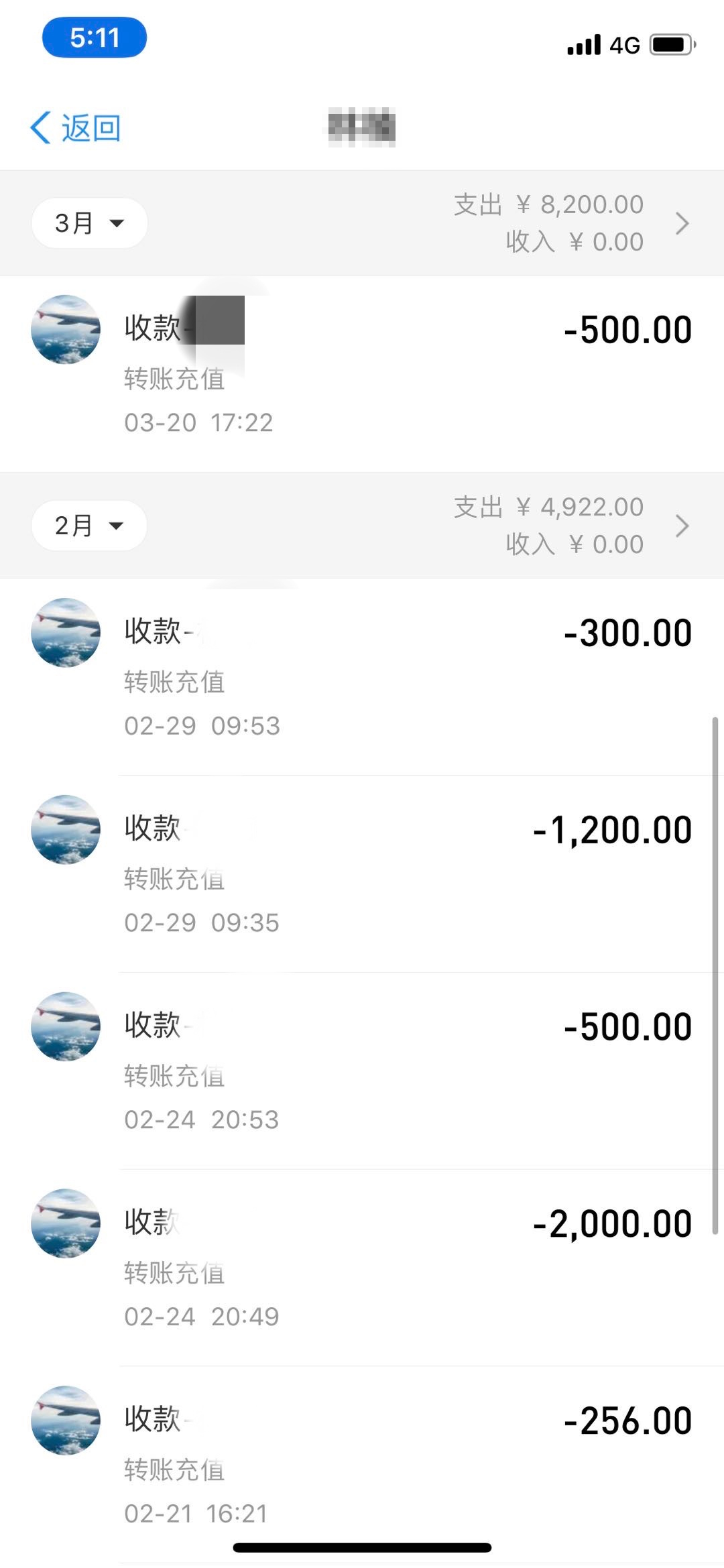Open the 3月 month selector dropdown
Image resolution: width=724 pixels, height=1568 pixels.
point(89,223)
